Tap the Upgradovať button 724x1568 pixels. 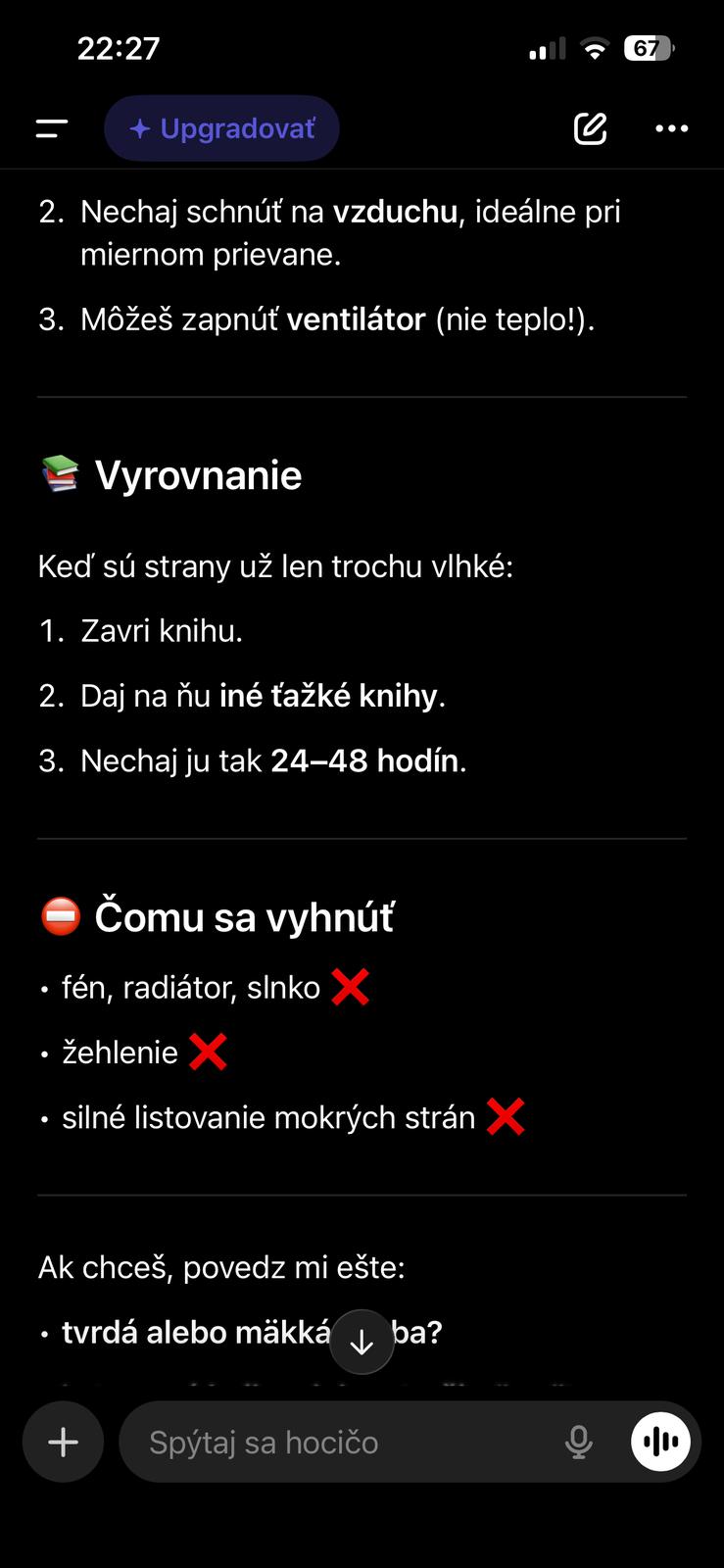pyautogui.click(x=222, y=128)
